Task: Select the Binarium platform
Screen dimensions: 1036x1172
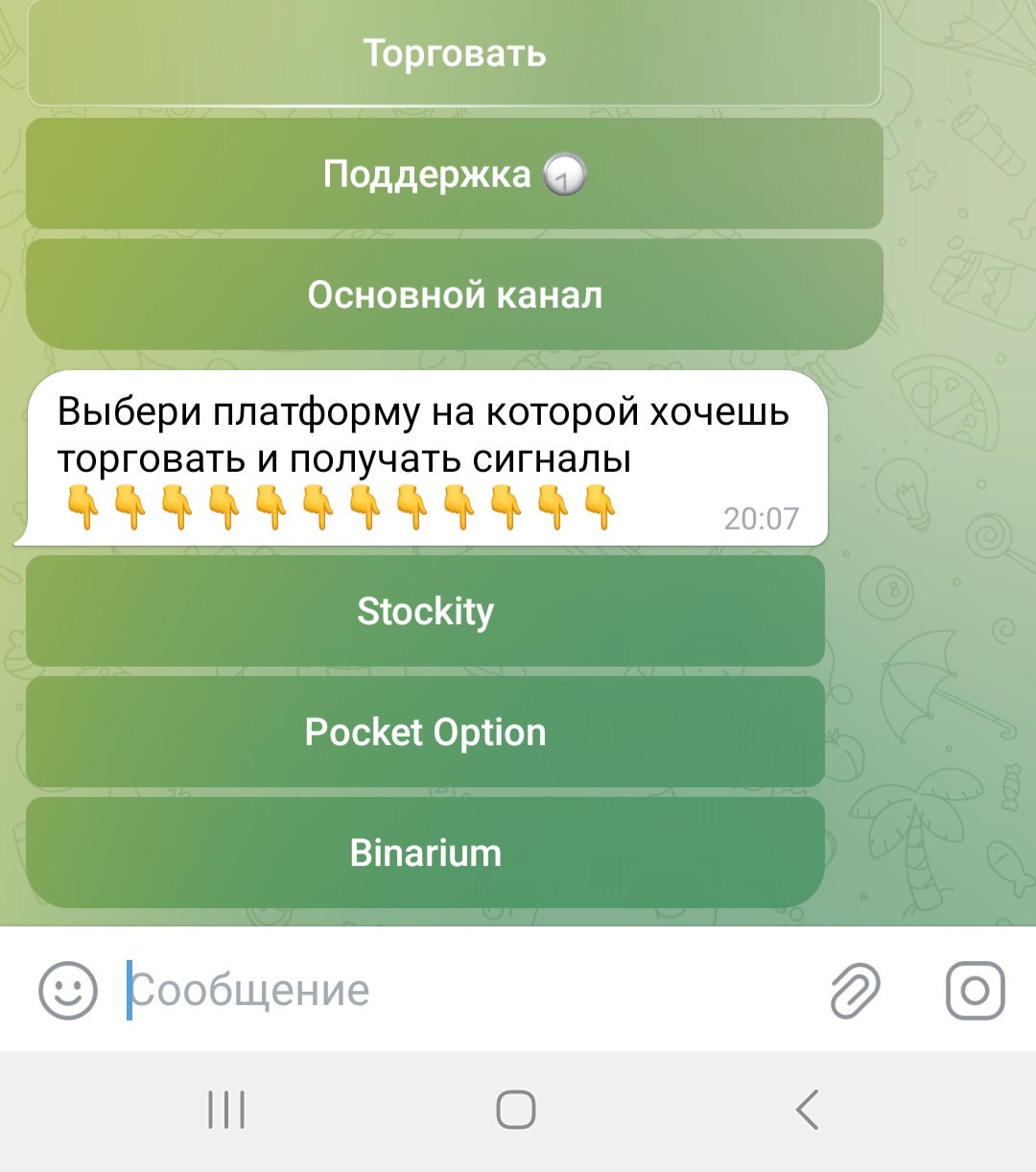Action: point(425,853)
